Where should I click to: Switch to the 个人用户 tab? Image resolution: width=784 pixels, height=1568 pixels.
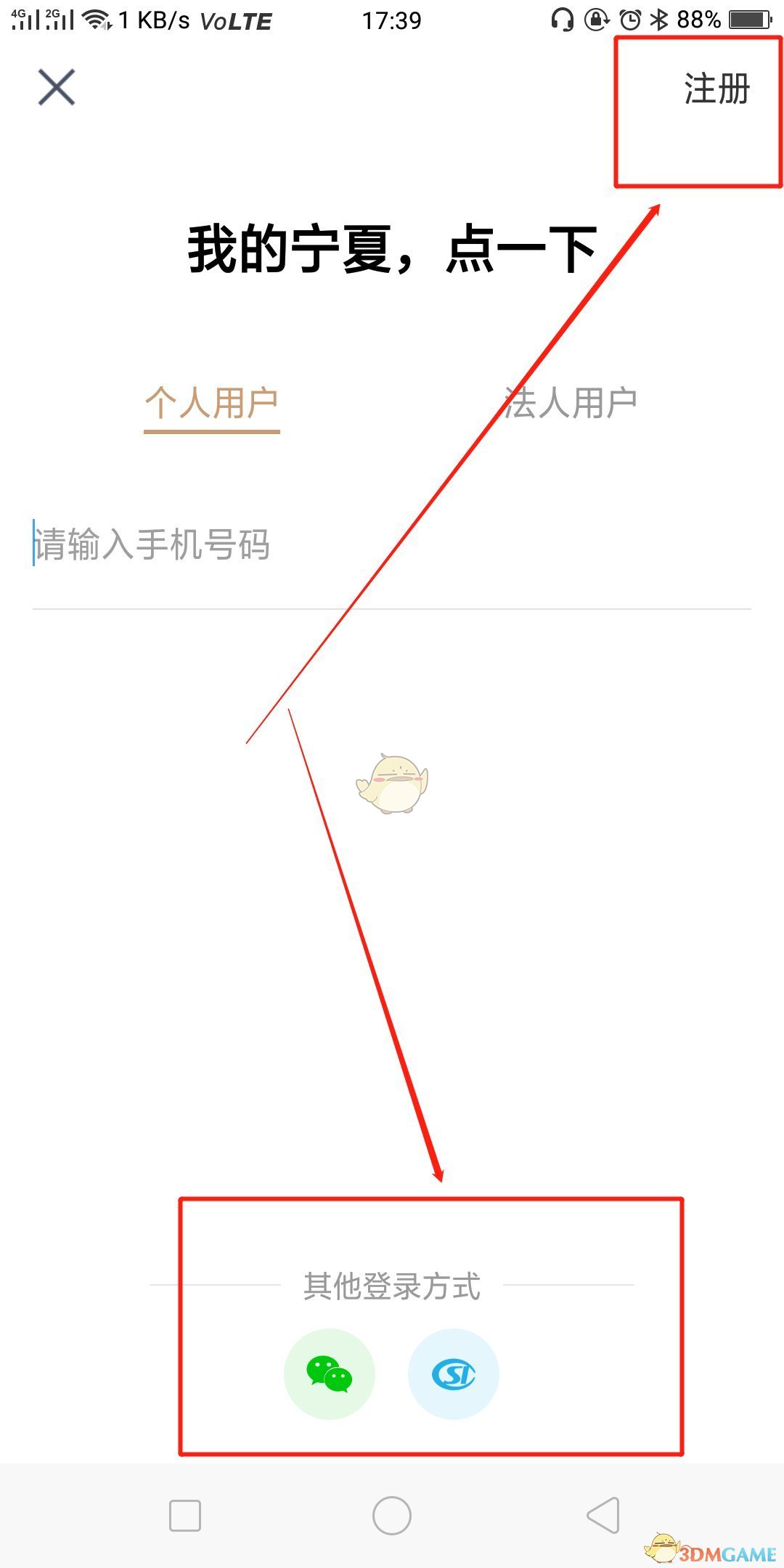[x=211, y=404]
